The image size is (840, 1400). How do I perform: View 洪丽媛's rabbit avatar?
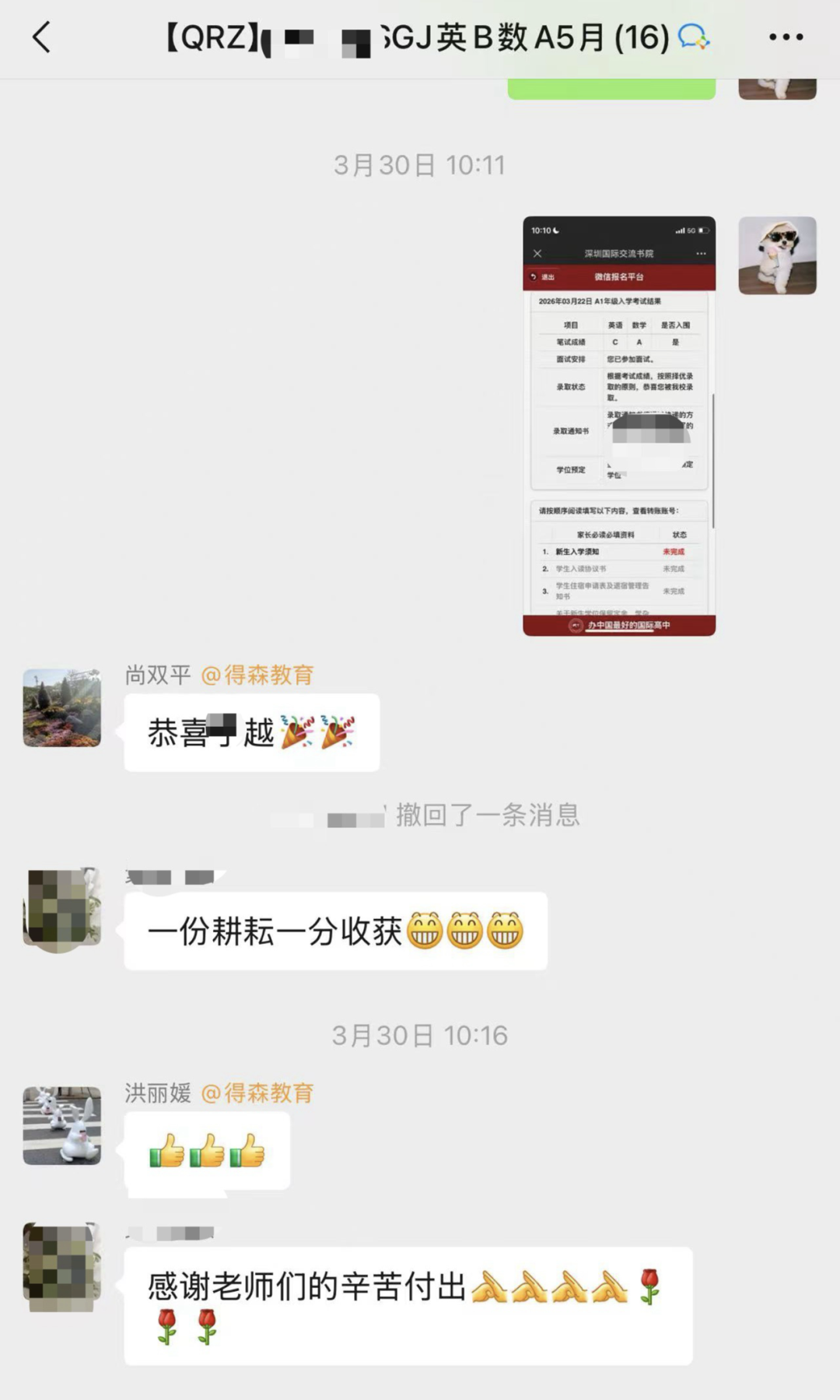click(62, 1125)
